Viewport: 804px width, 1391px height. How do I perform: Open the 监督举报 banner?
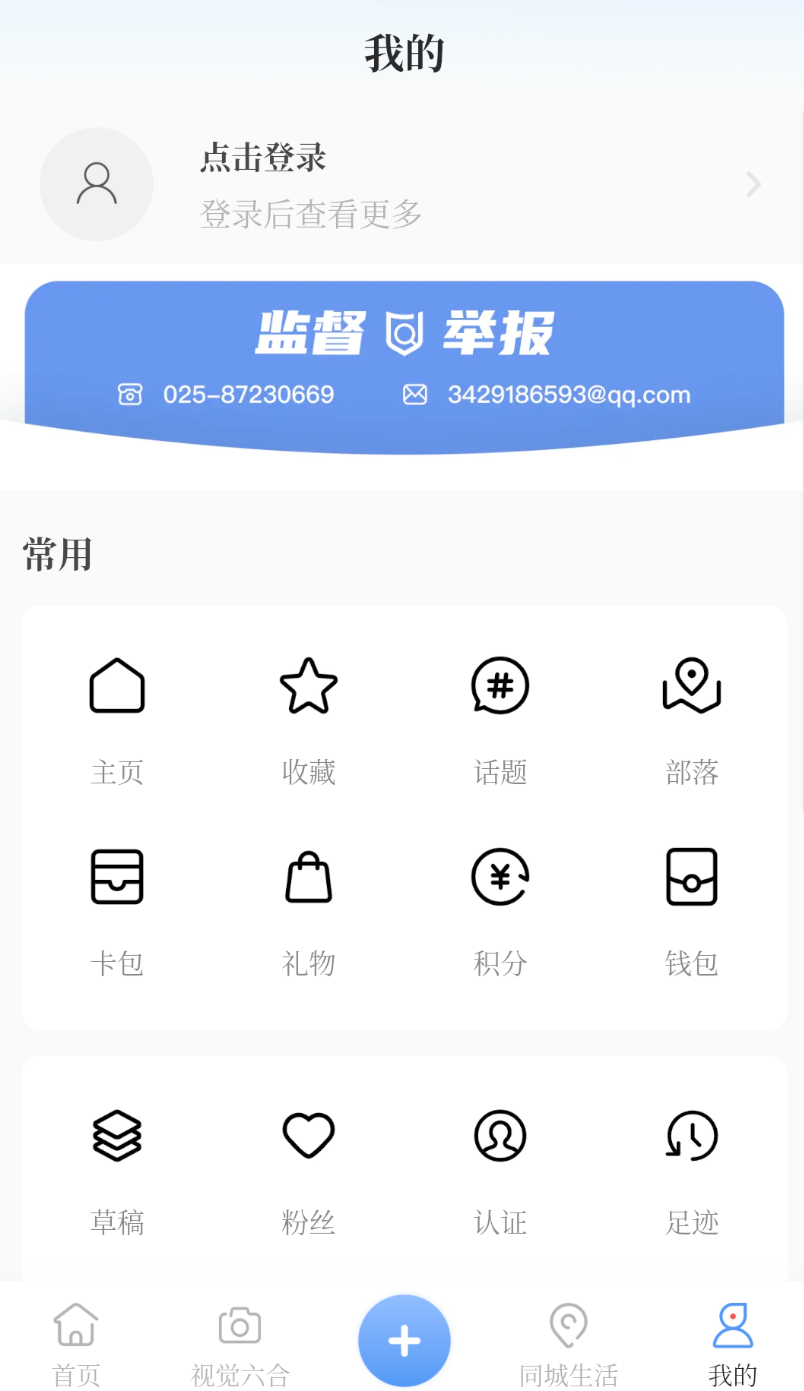click(404, 367)
